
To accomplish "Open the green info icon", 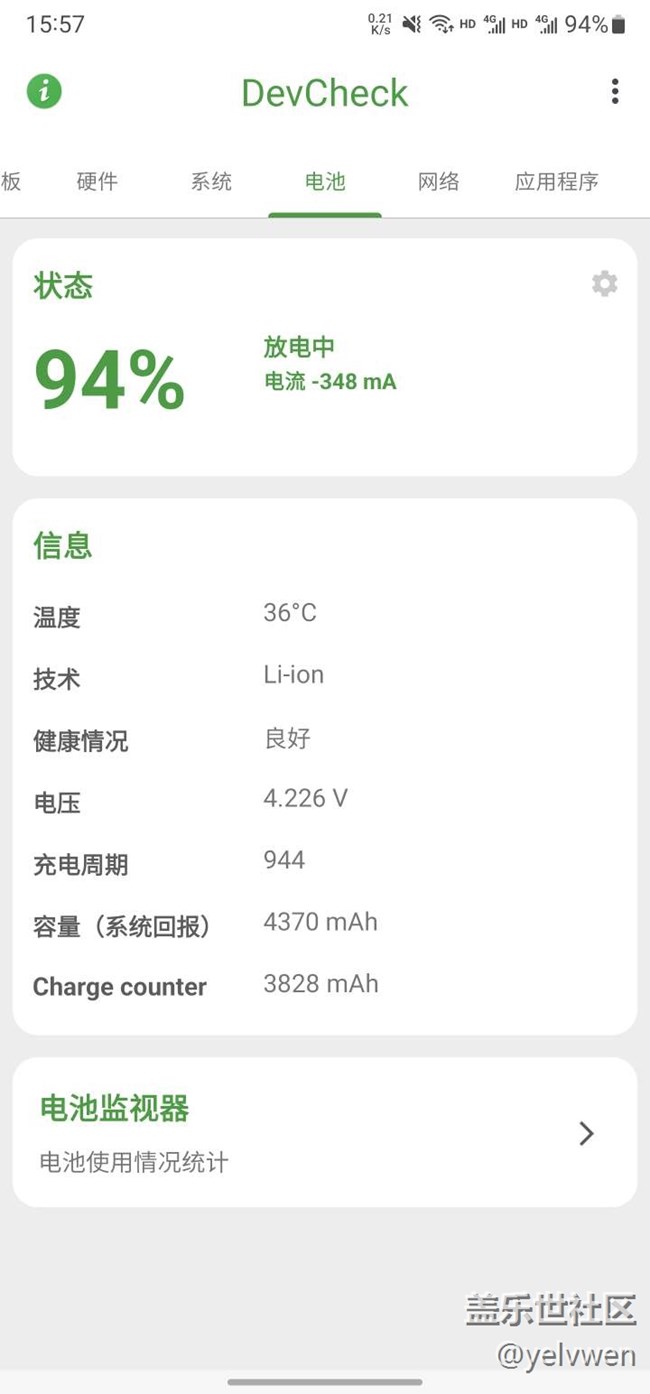I will click(44, 92).
